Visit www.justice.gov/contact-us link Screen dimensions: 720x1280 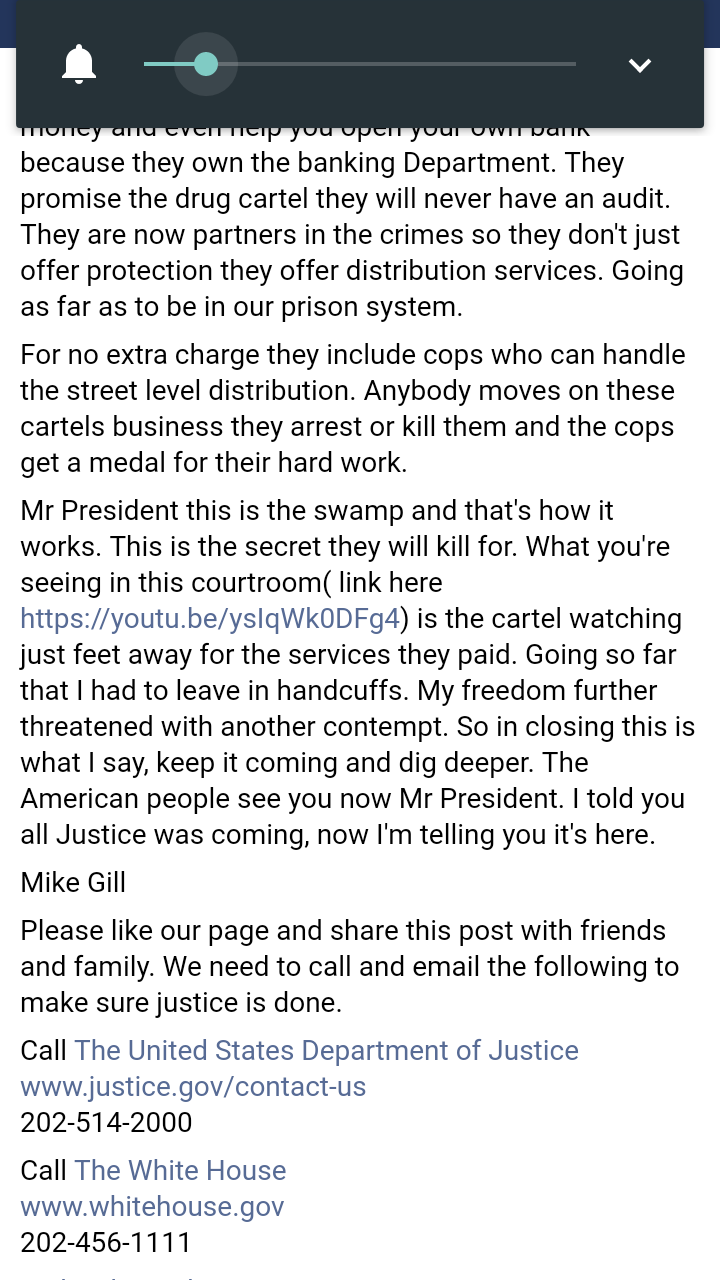pos(193,1086)
